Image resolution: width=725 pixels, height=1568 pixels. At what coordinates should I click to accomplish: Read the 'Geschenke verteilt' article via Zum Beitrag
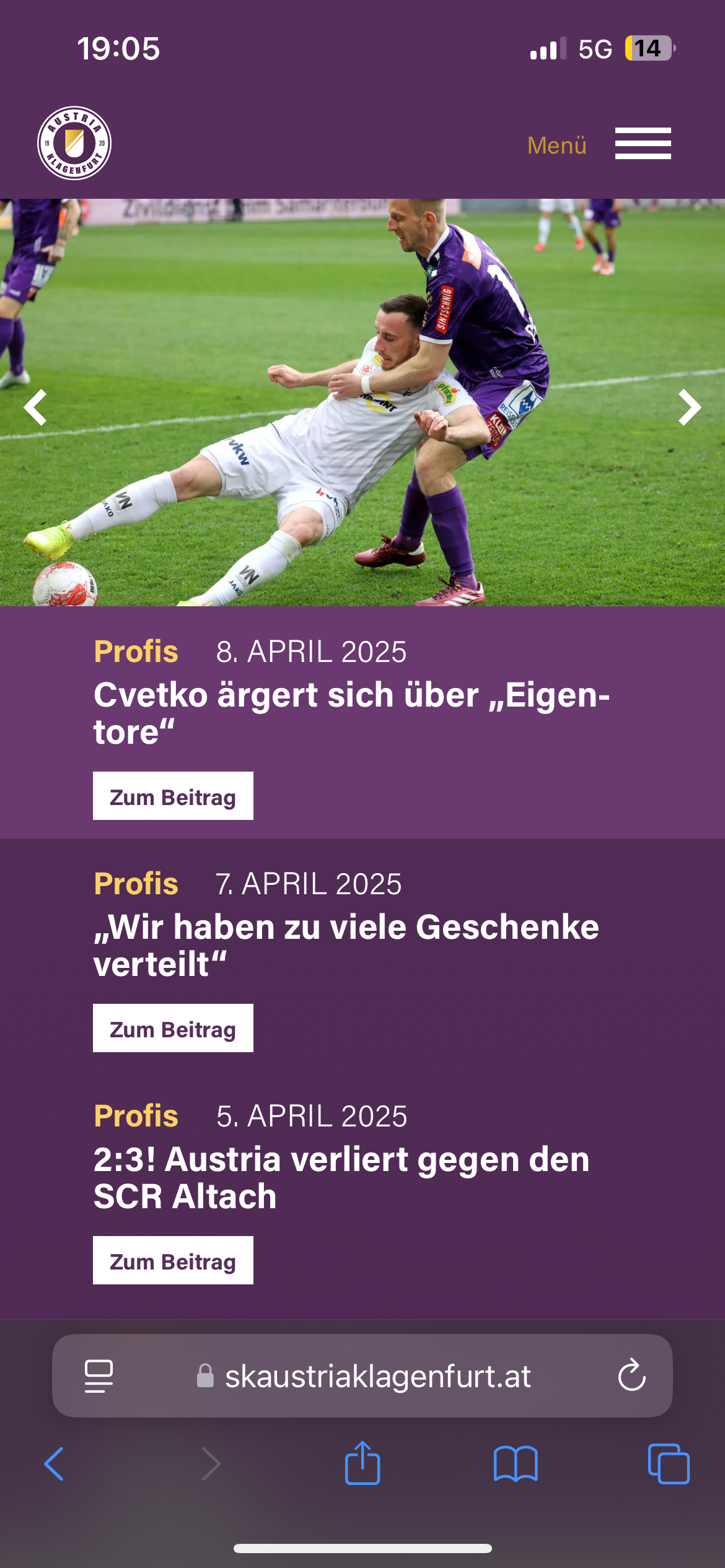pos(173,1029)
